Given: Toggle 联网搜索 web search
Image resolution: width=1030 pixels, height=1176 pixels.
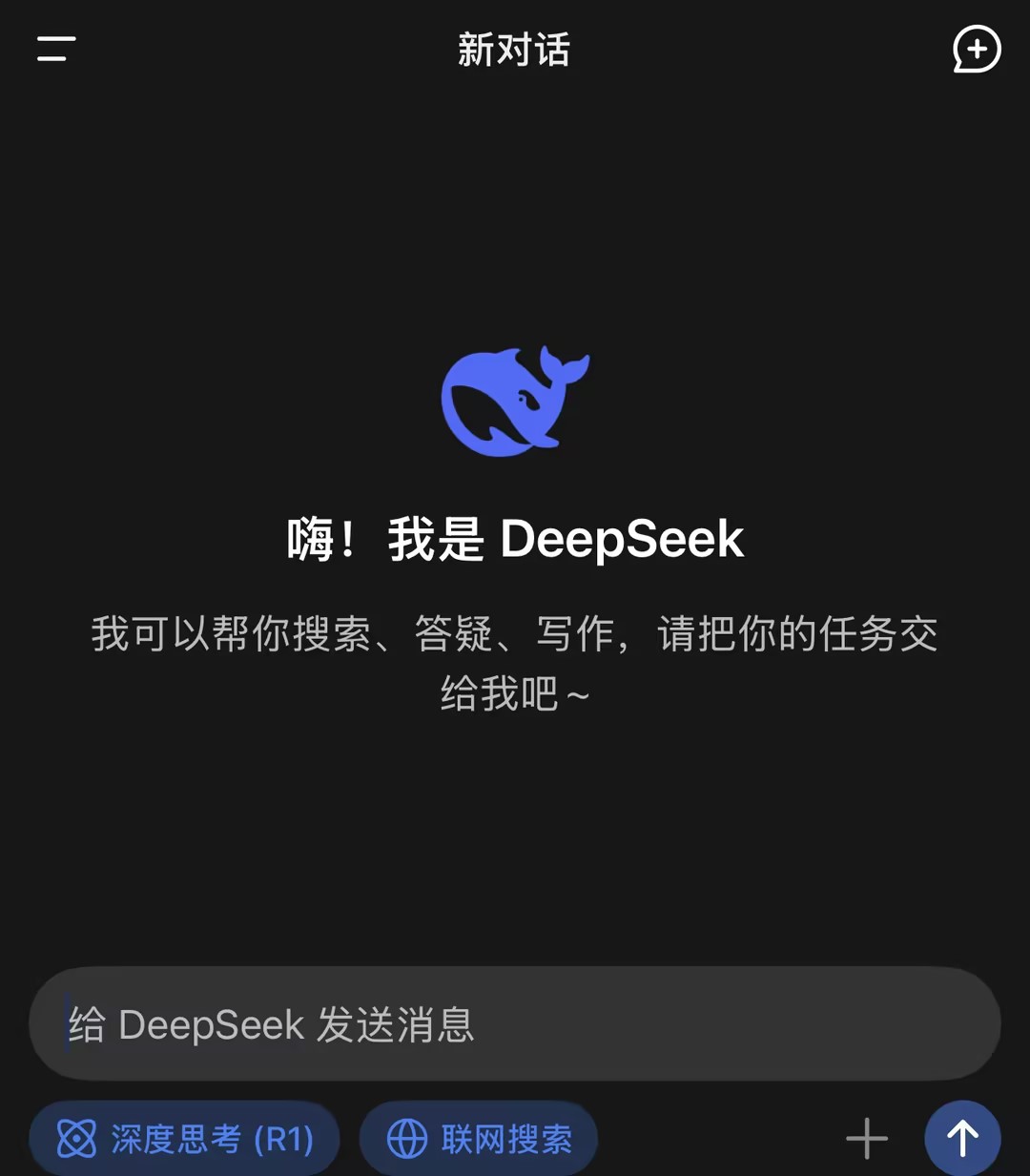Looking at the screenshot, I should [479, 1139].
